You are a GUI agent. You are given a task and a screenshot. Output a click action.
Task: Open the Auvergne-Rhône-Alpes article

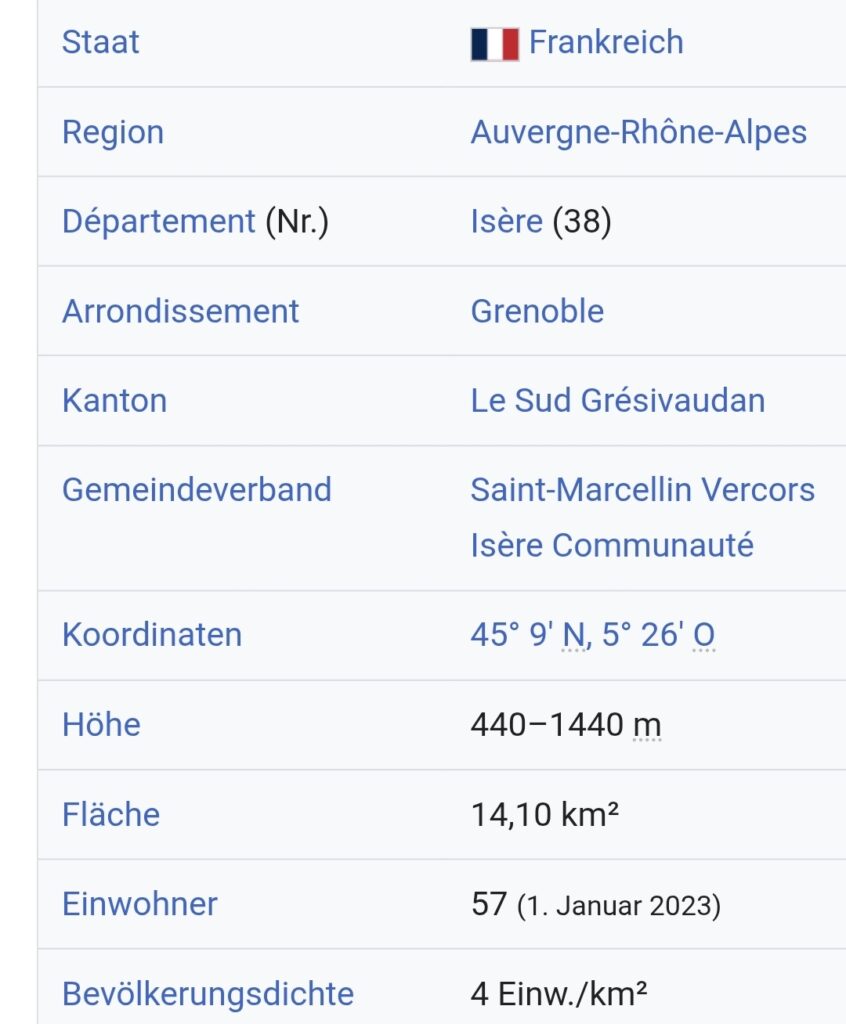pos(638,132)
